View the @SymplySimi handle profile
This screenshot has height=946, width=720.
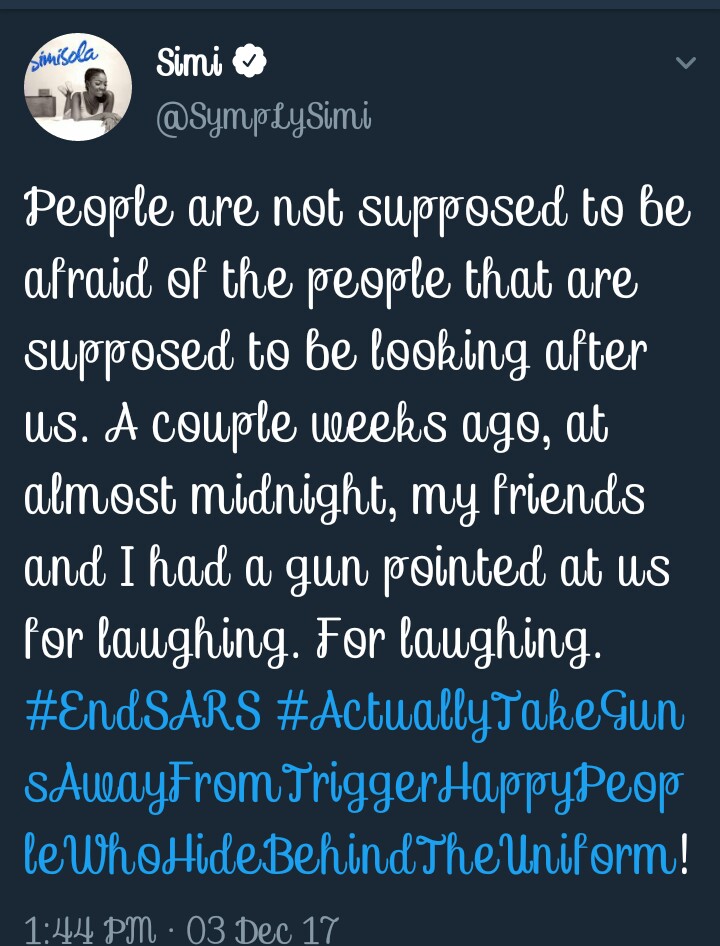pos(263,118)
